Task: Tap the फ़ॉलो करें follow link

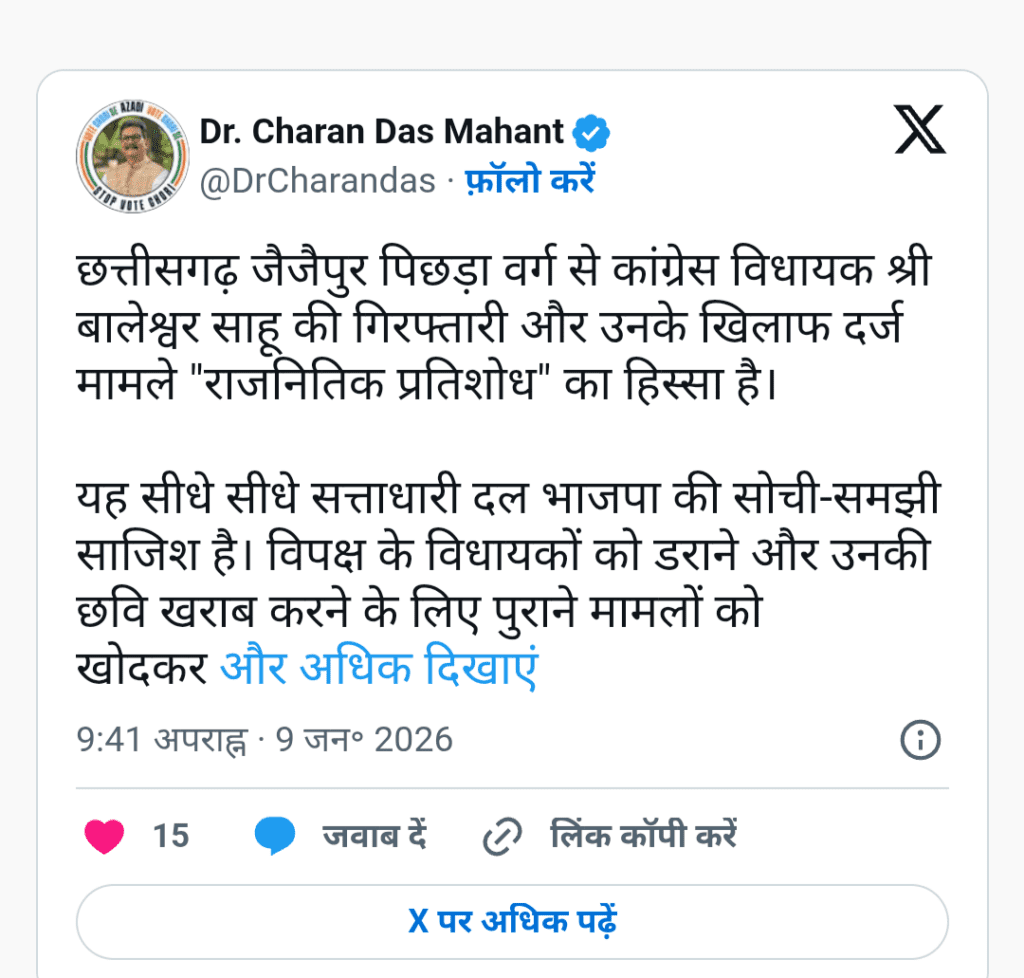Action: (x=529, y=180)
